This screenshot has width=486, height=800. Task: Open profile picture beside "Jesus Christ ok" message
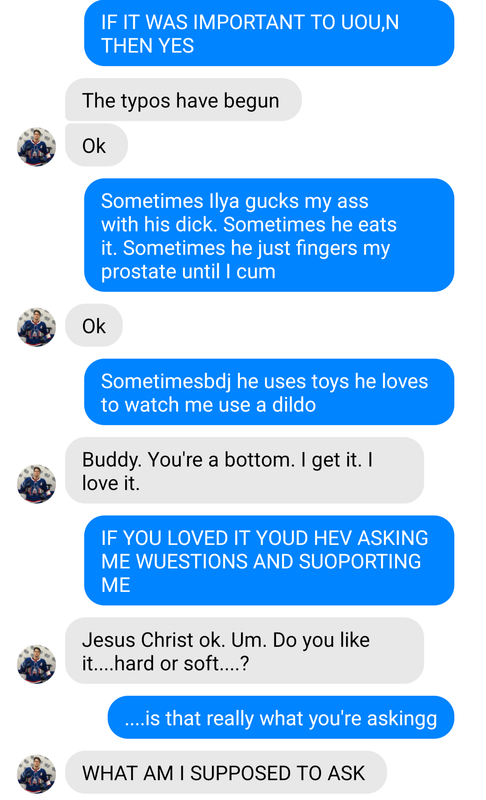pyautogui.click(x=36, y=664)
